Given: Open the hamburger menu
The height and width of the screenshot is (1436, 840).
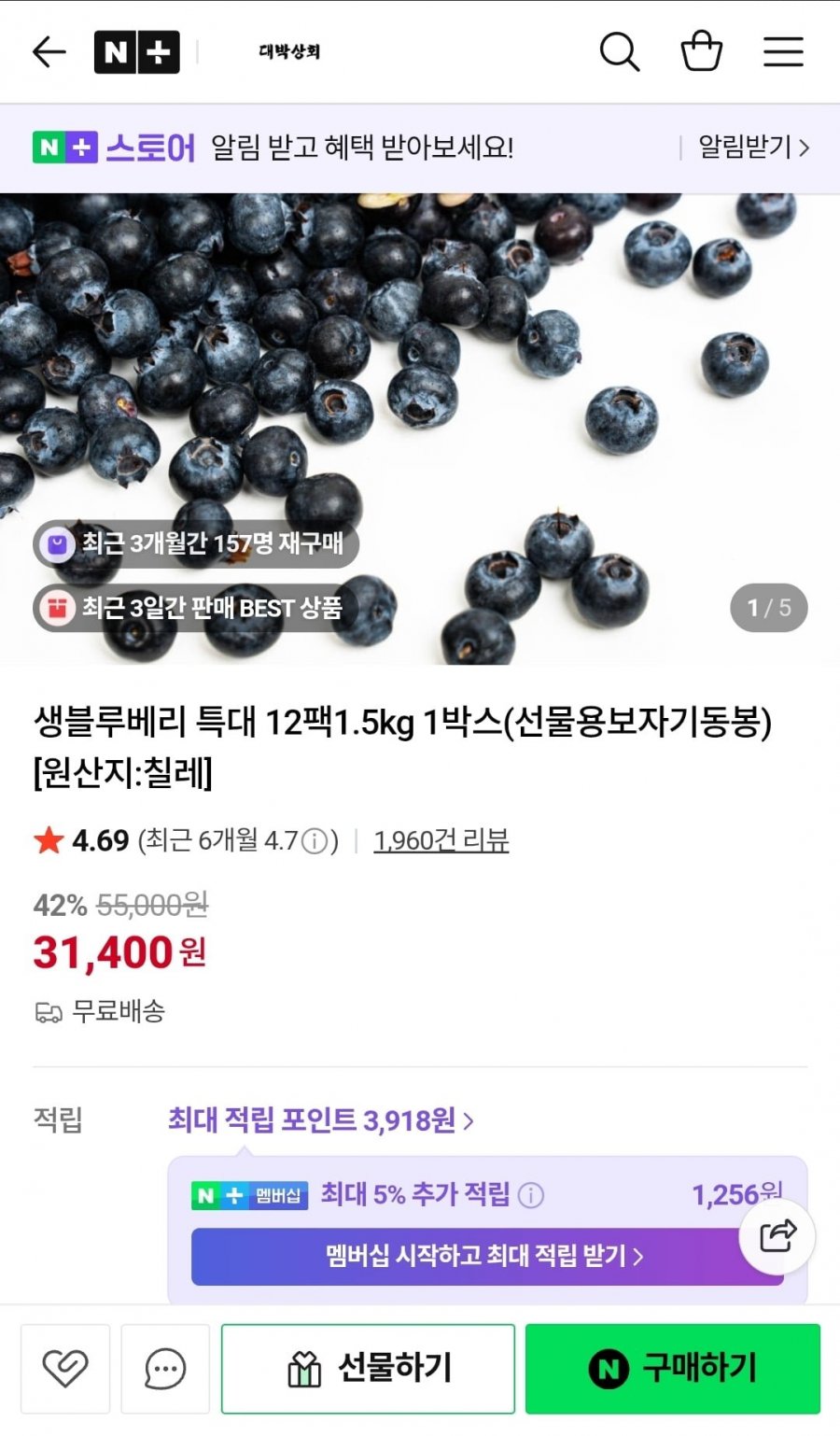Looking at the screenshot, I should click(783, 52).
